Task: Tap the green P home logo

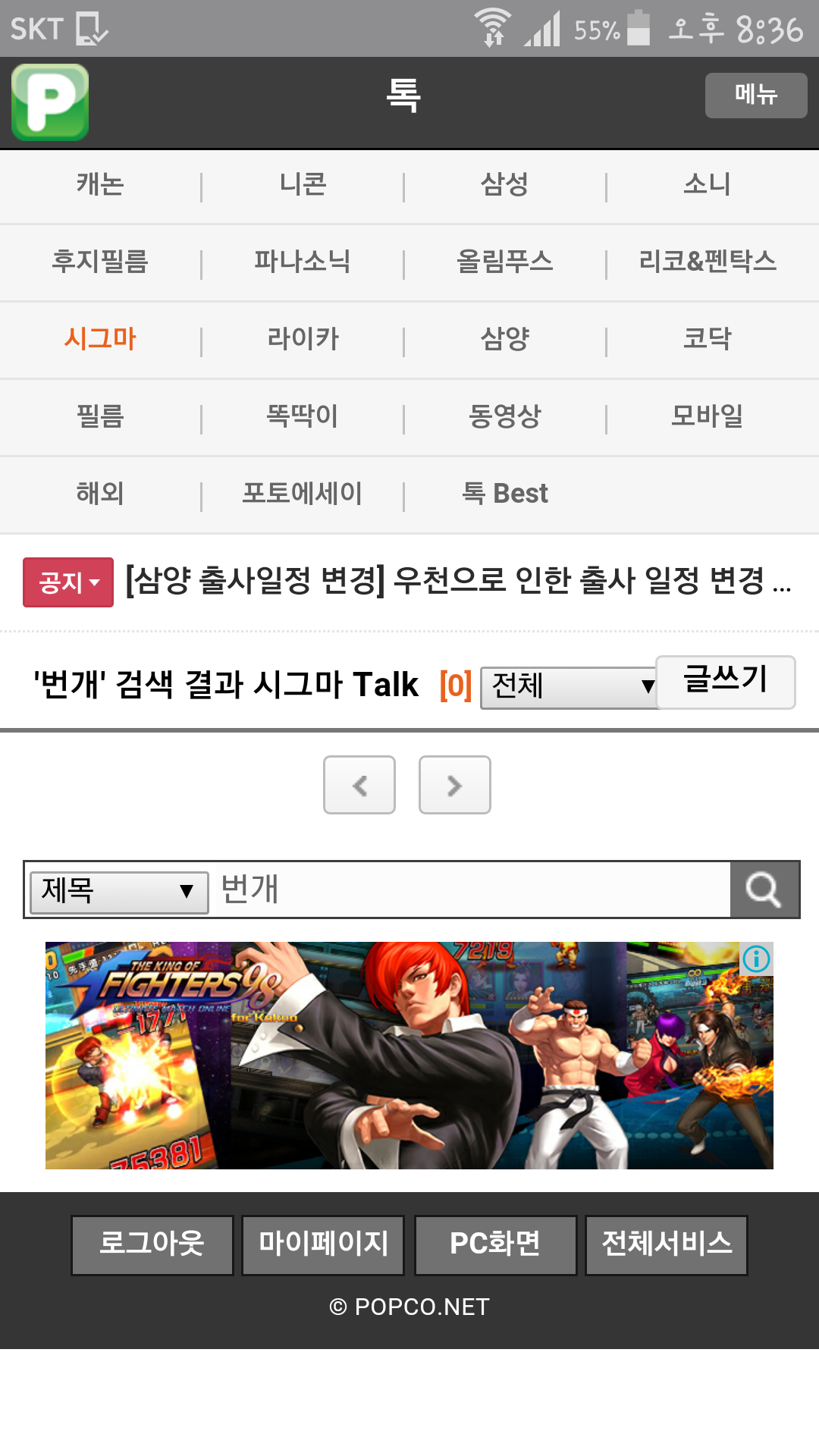Action: [50, 102]
